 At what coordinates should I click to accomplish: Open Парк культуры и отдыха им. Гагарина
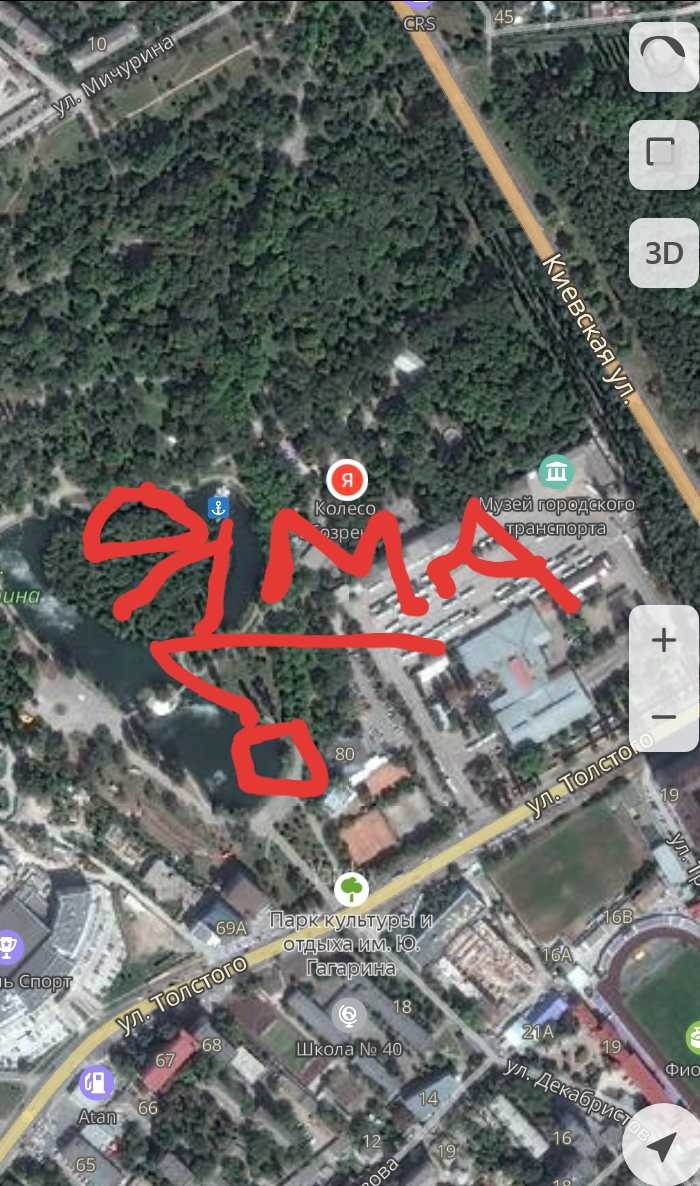tap(351, 887)
